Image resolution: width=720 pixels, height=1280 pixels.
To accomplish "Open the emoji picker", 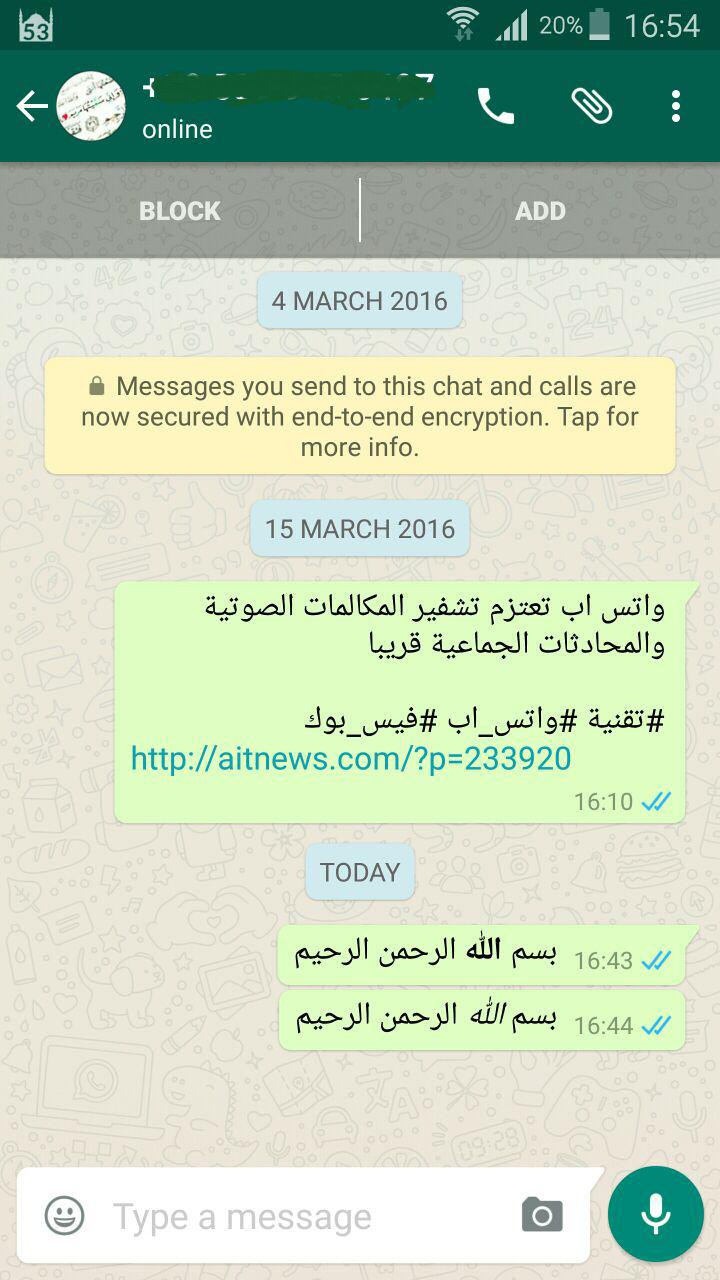I will tap(65, 1216).
